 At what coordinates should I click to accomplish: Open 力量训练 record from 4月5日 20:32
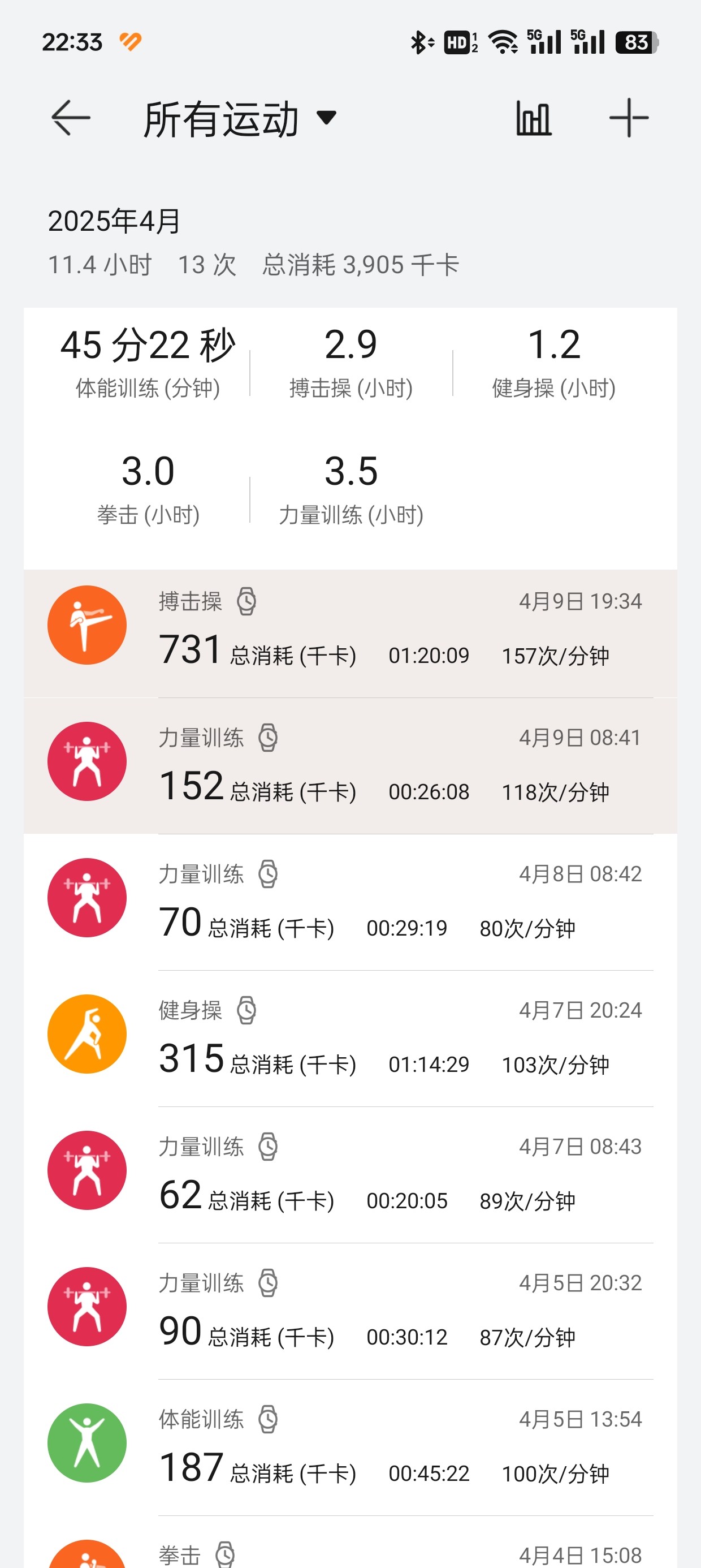(350, 1311)
